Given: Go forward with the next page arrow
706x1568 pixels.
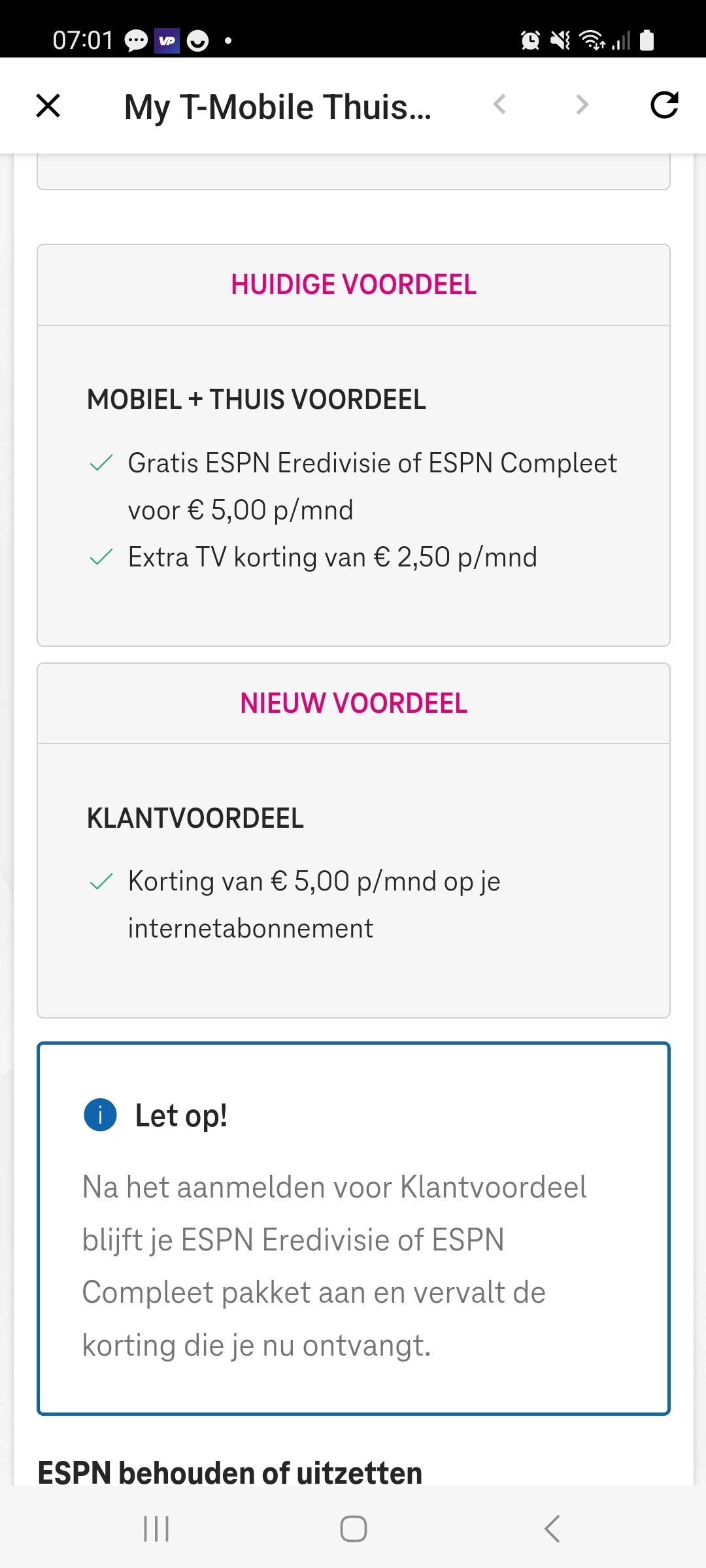Looking at the screenshot, I should coord(582,105).
